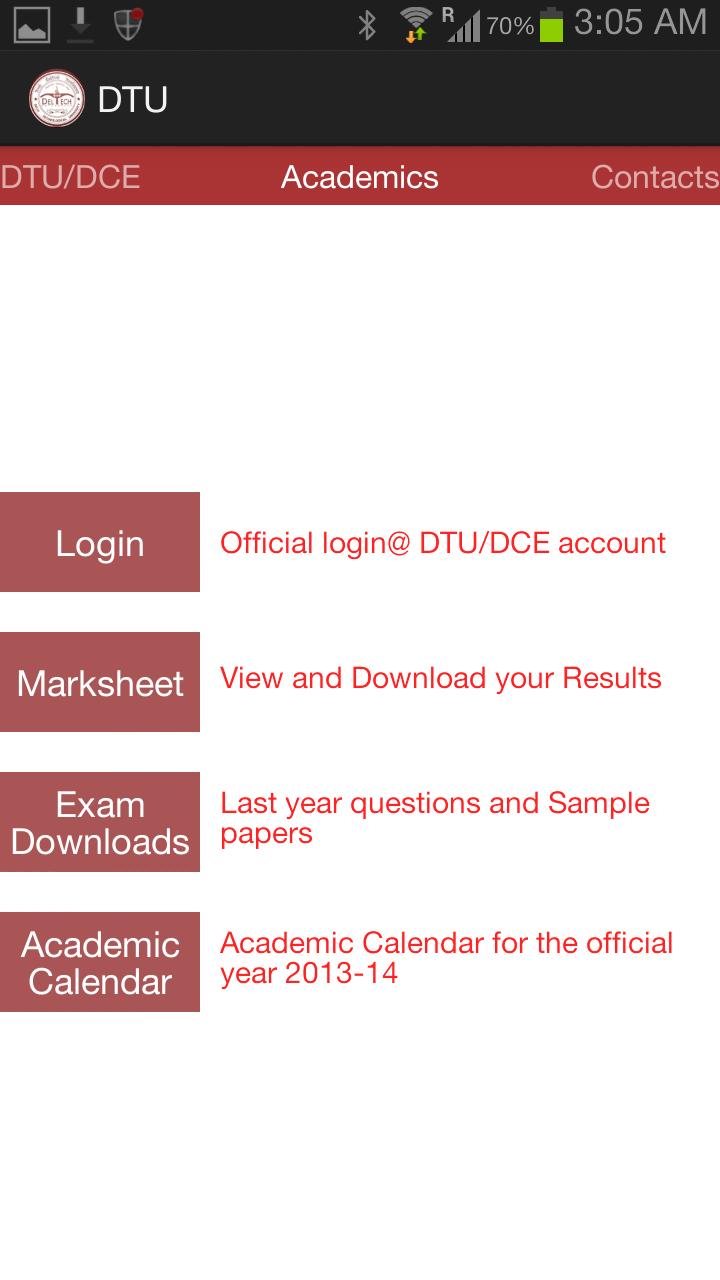Open the gallery icon in the status bar
The image size is (720, 1280).
tap(30, 24)
